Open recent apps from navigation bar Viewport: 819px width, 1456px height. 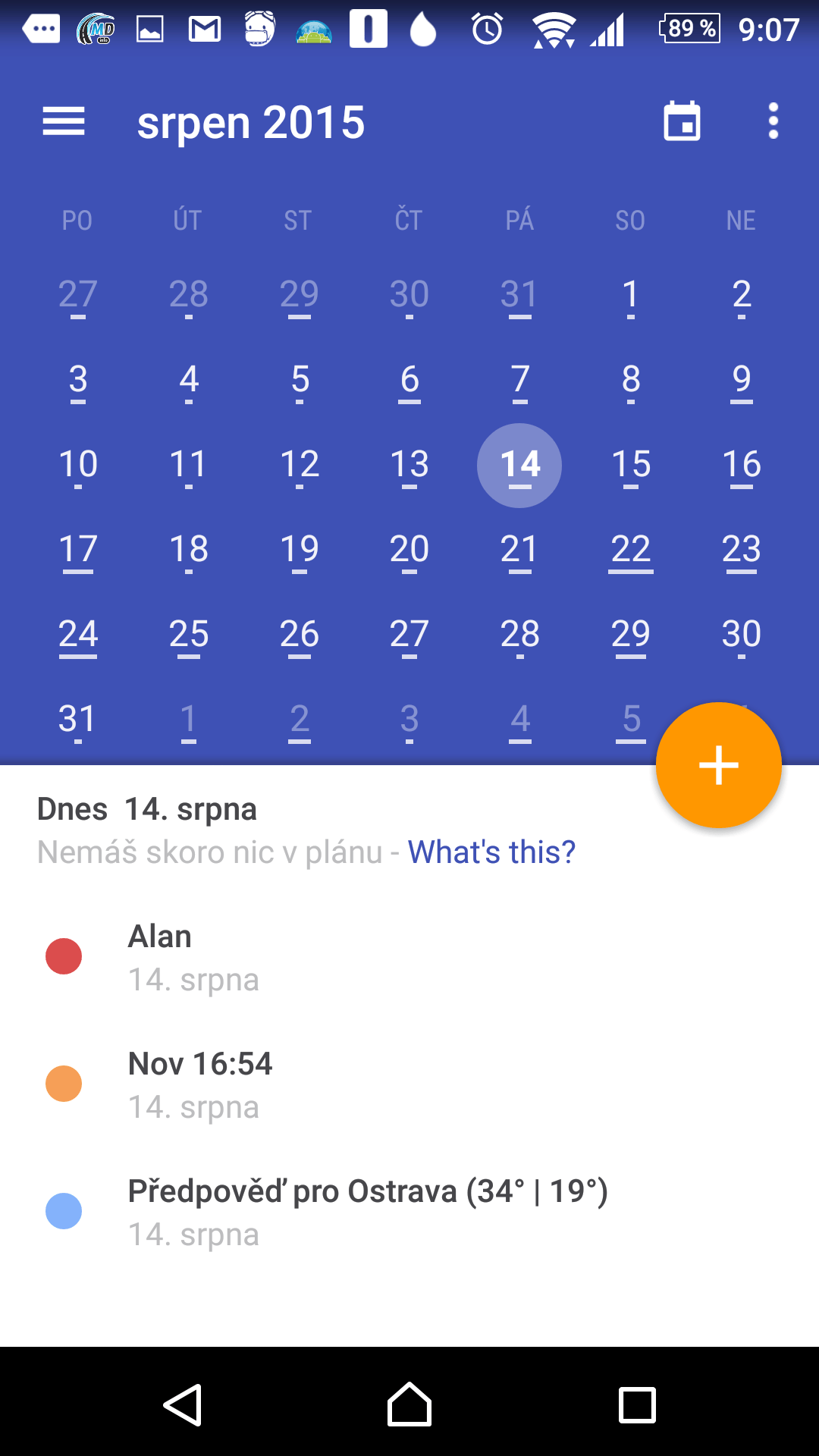coord(637,1404)
